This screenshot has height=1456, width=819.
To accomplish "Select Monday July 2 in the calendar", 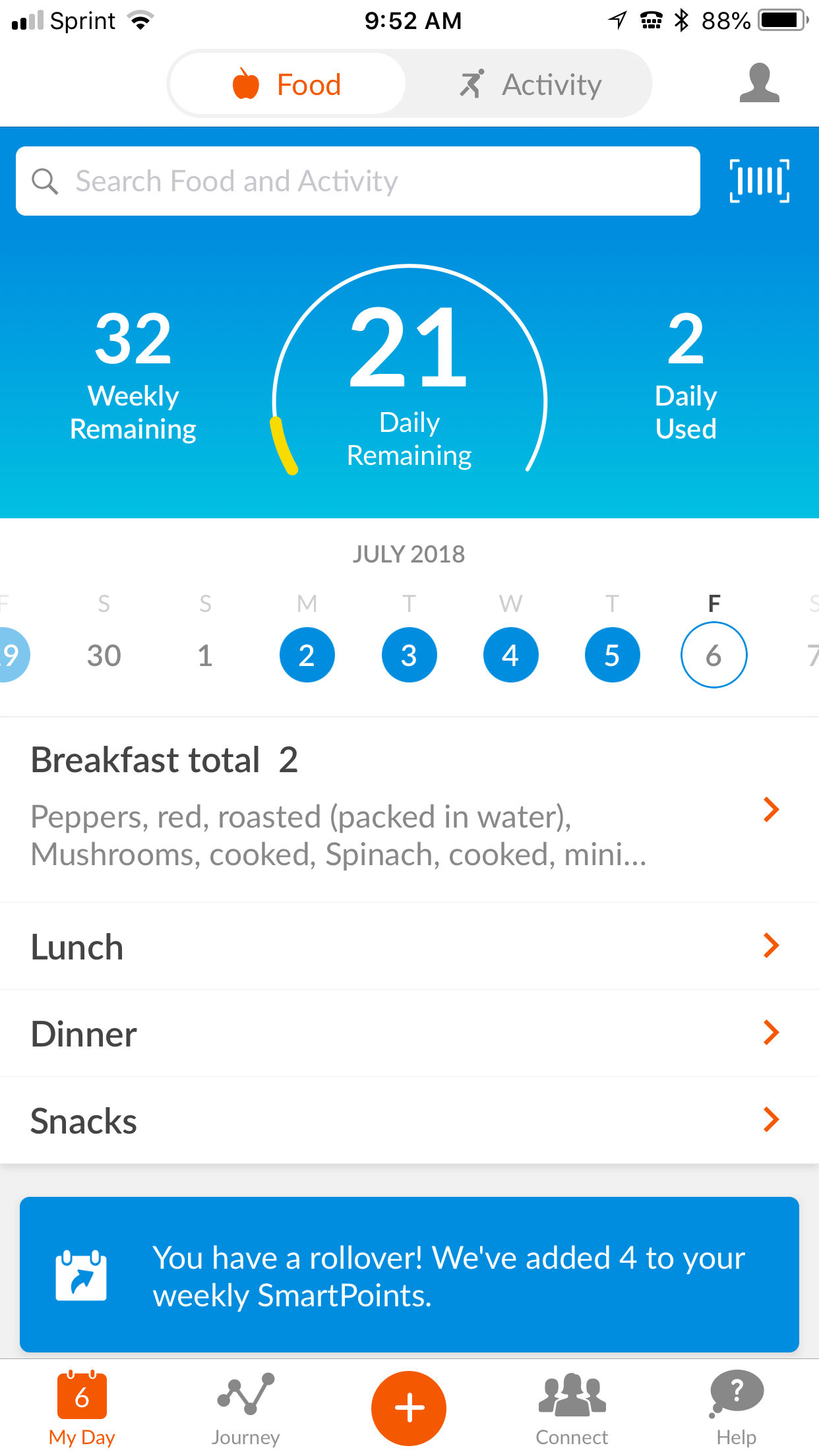I will pos(307,655).
